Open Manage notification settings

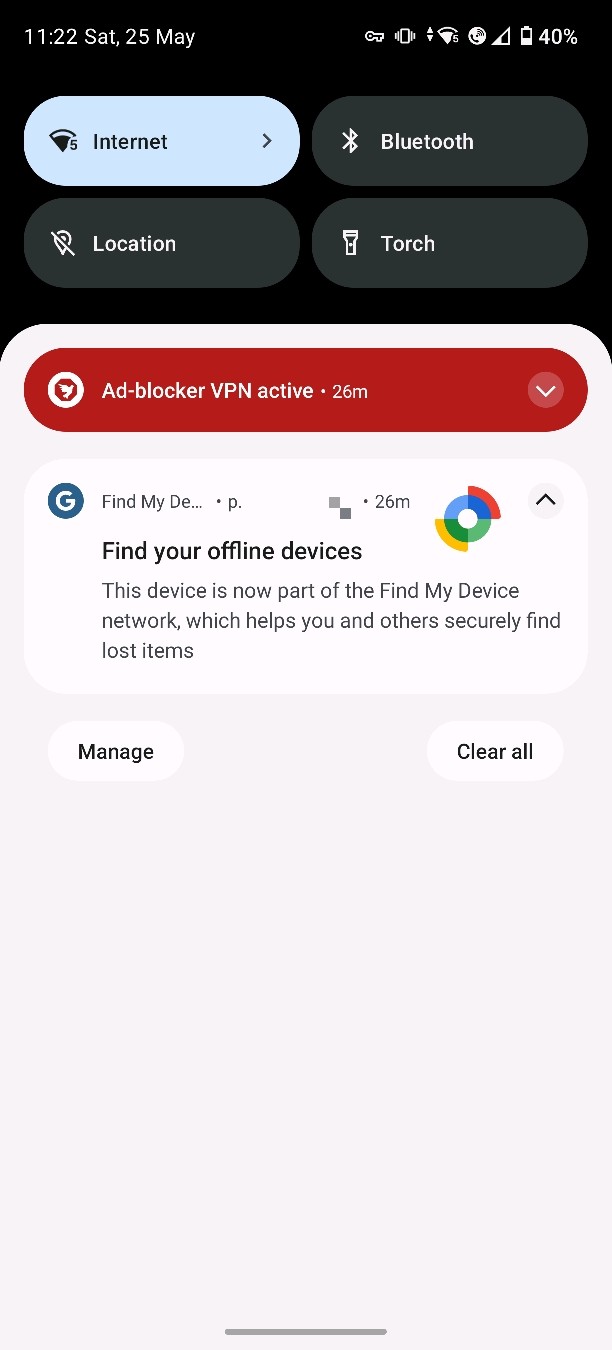tap(116, 751)
